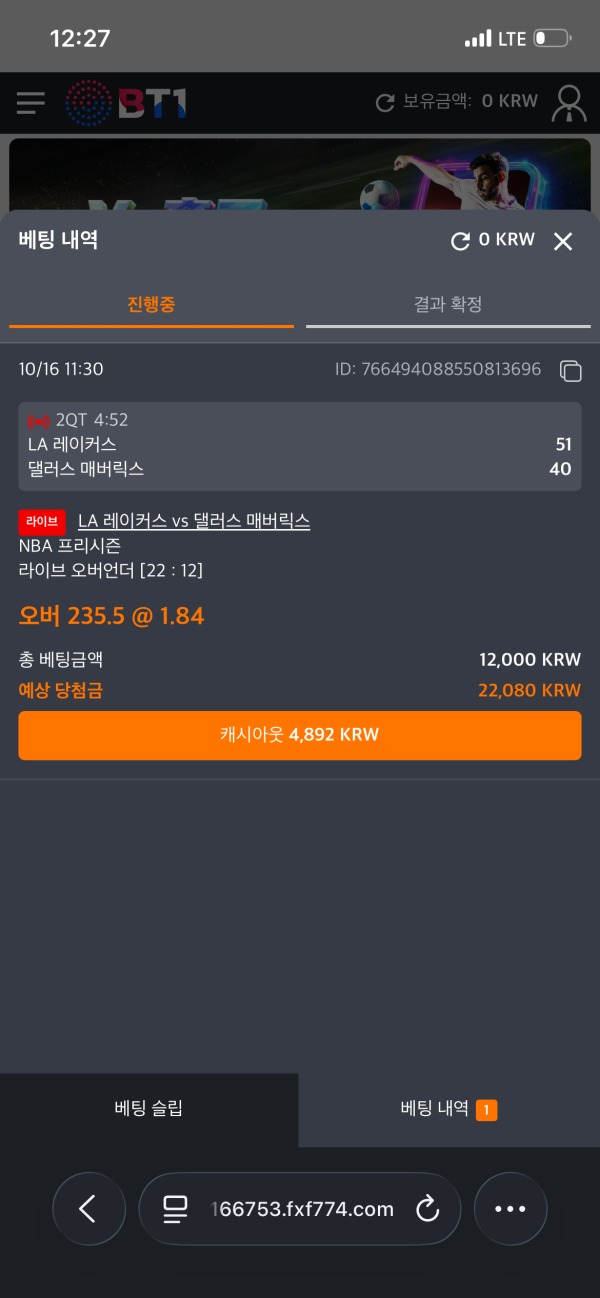Select the bottom 베팅 내역 tab

pyautogui.click(x=448, y=1108)
